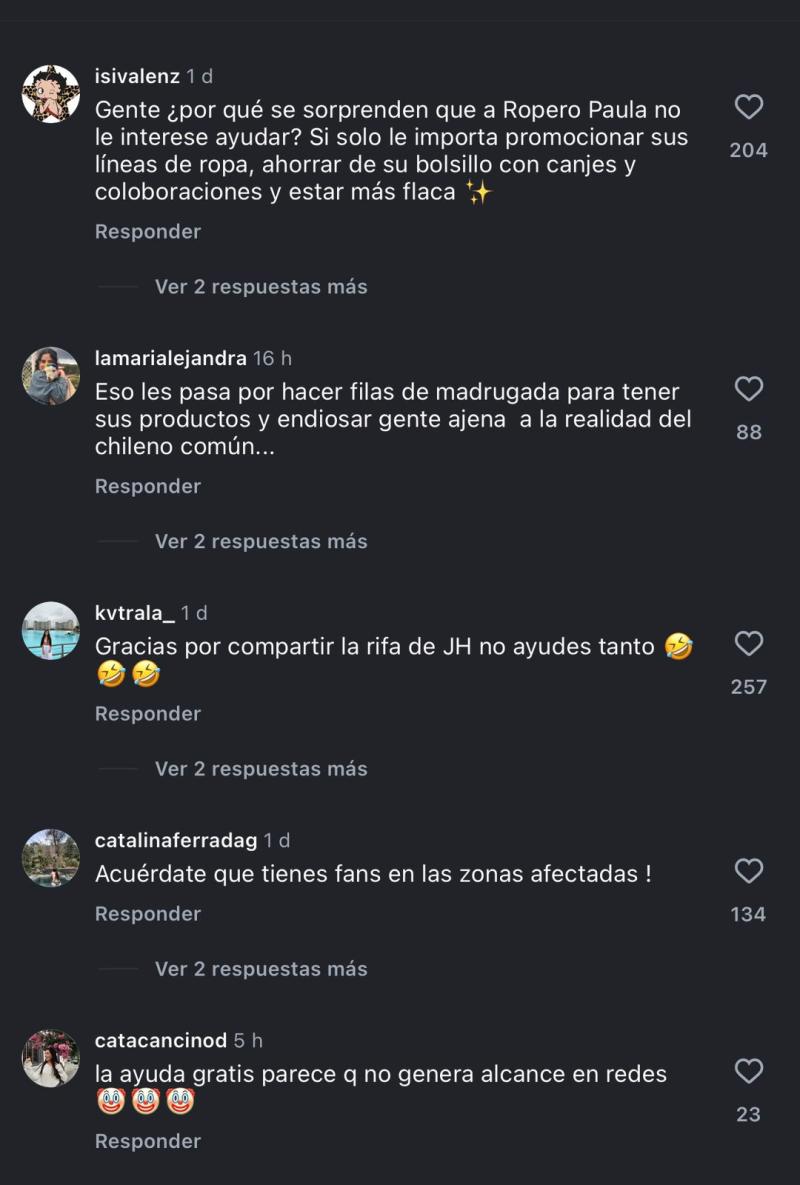Tap the heart next to catalinaferradag's comment
The height and width of the screenshot is (1185, 800).
749,872
